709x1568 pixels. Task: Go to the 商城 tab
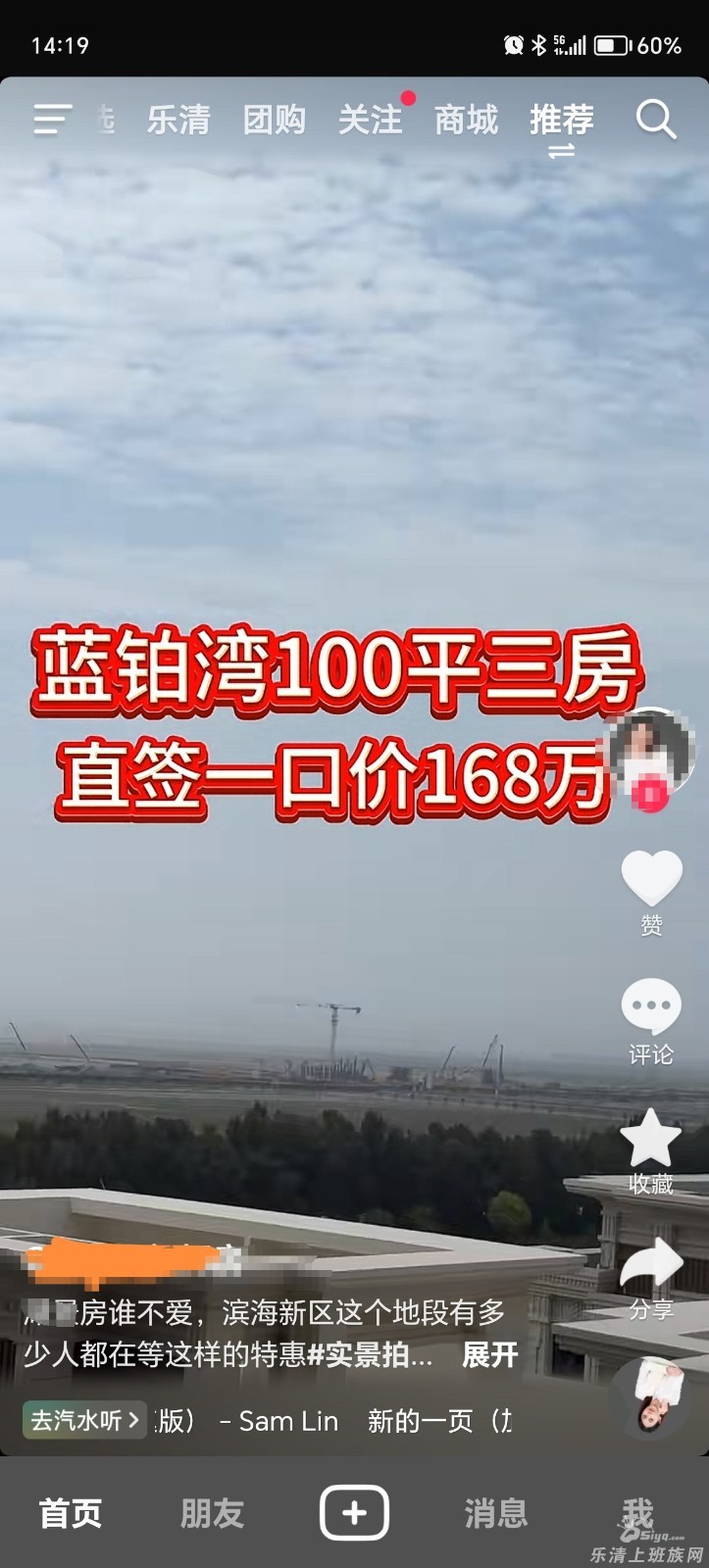[466, 121]
